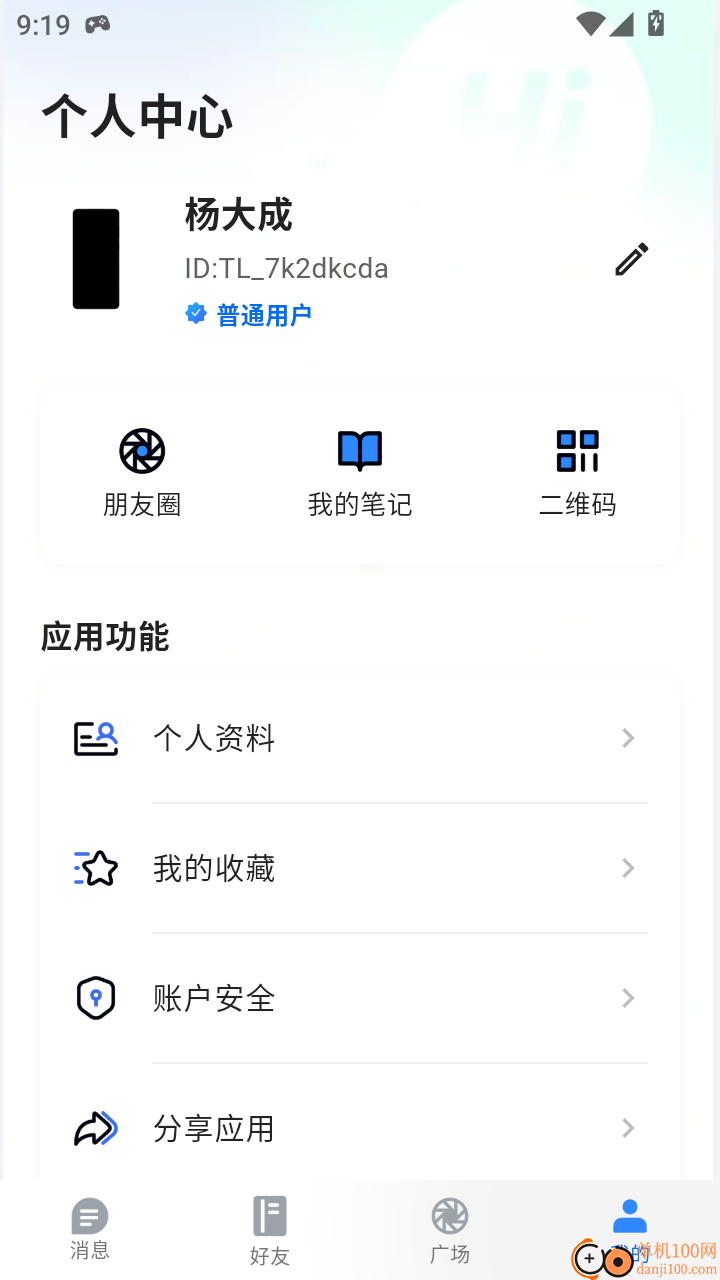
Task: Tap the profile avatar thumbnail
Action: [x=95, y=258]
